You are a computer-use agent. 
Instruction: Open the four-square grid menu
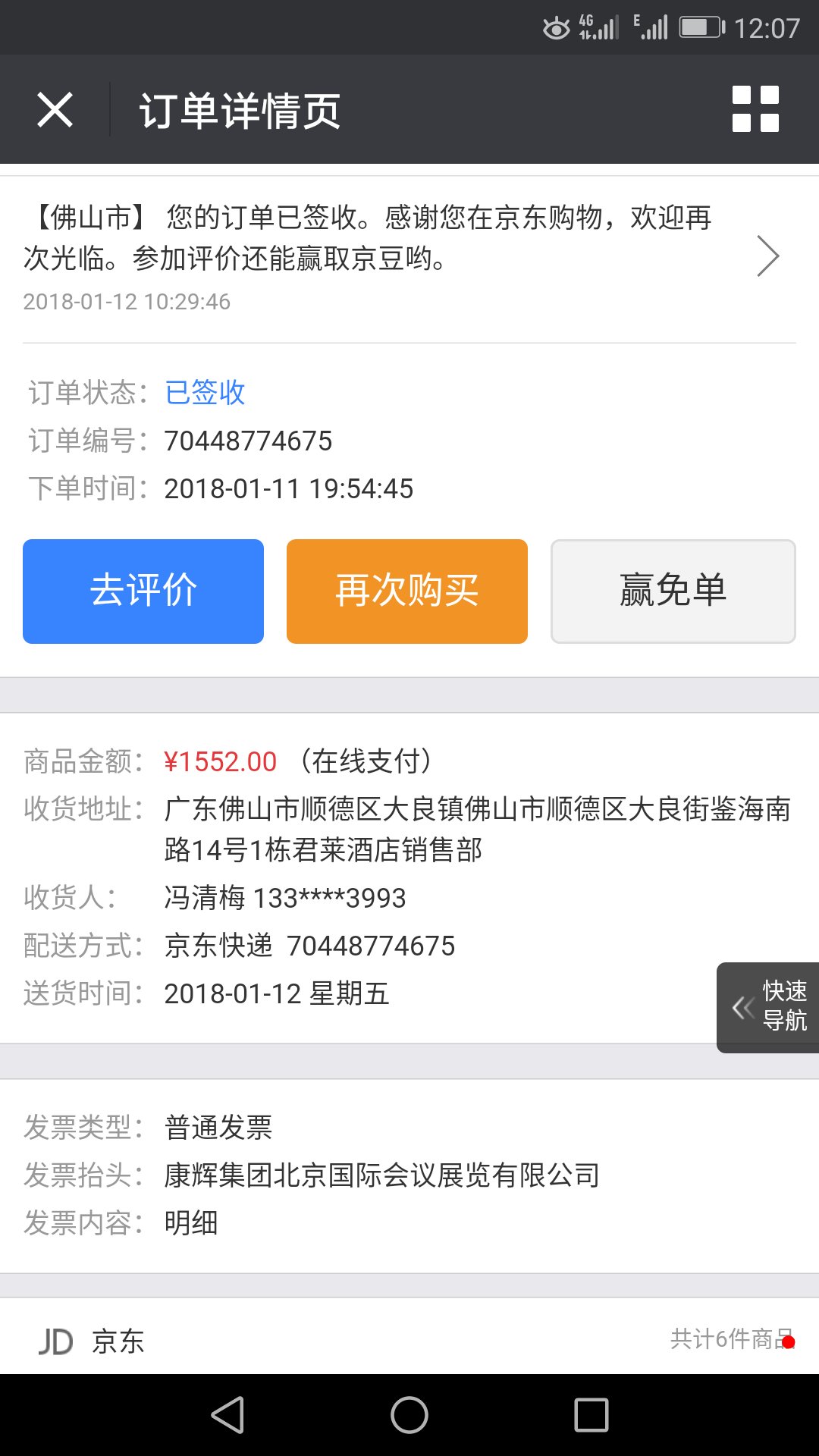(x=755, y=109)
